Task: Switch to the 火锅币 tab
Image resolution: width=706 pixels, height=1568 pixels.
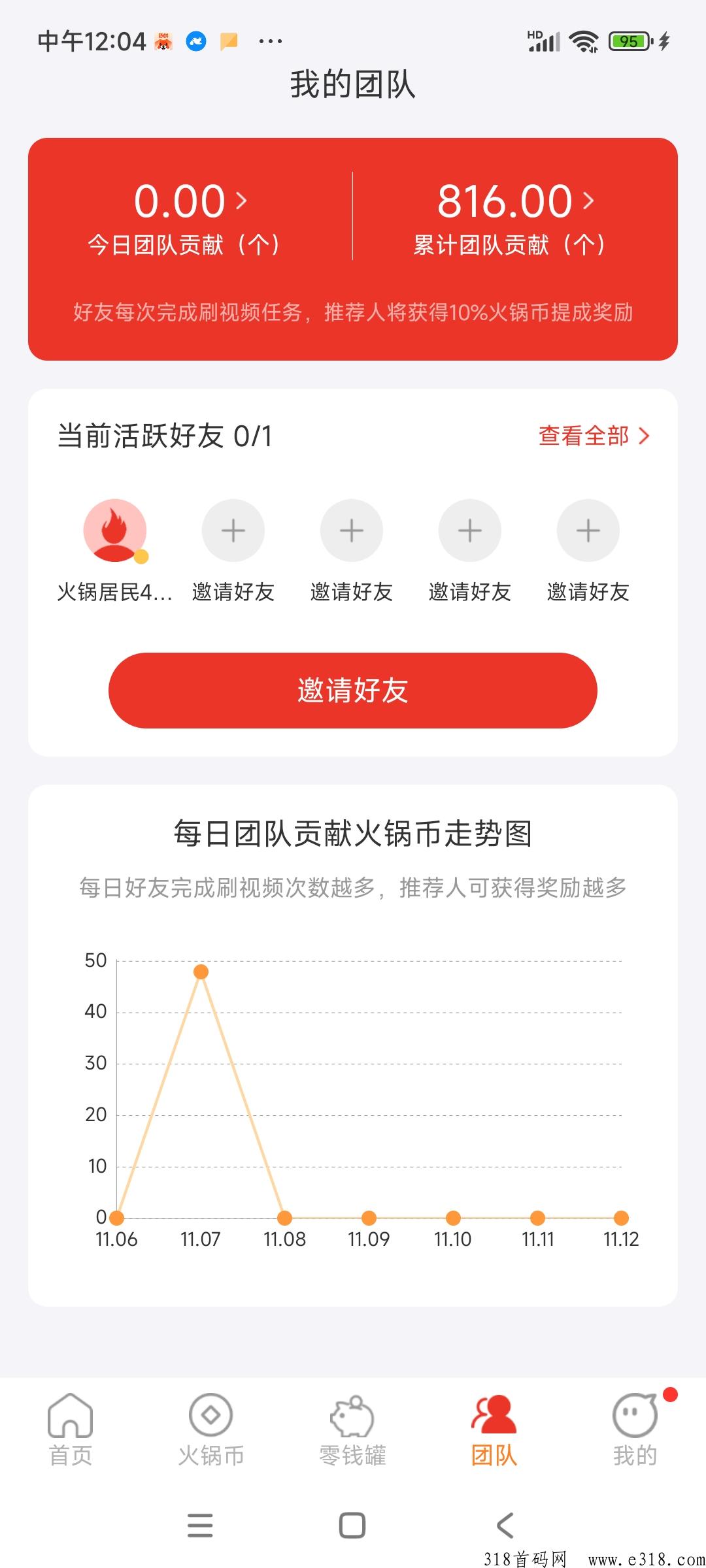Action: click(211, 1429)
